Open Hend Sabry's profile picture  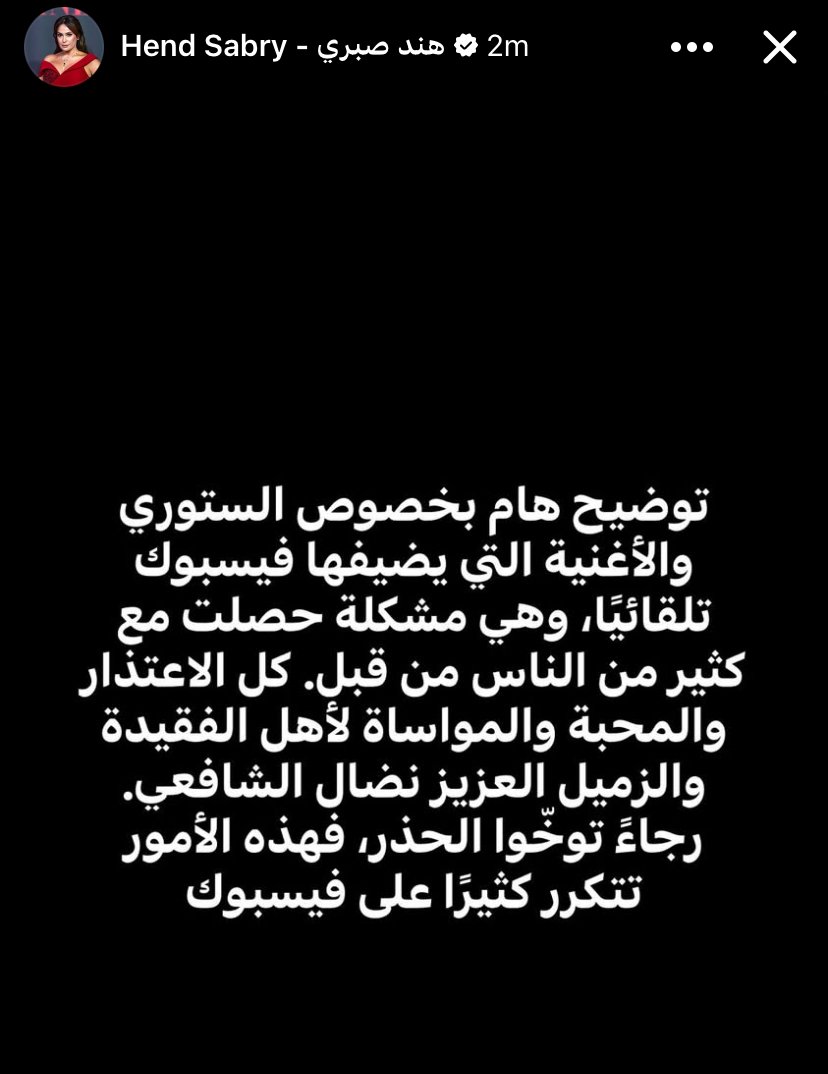tap(64, 47)
